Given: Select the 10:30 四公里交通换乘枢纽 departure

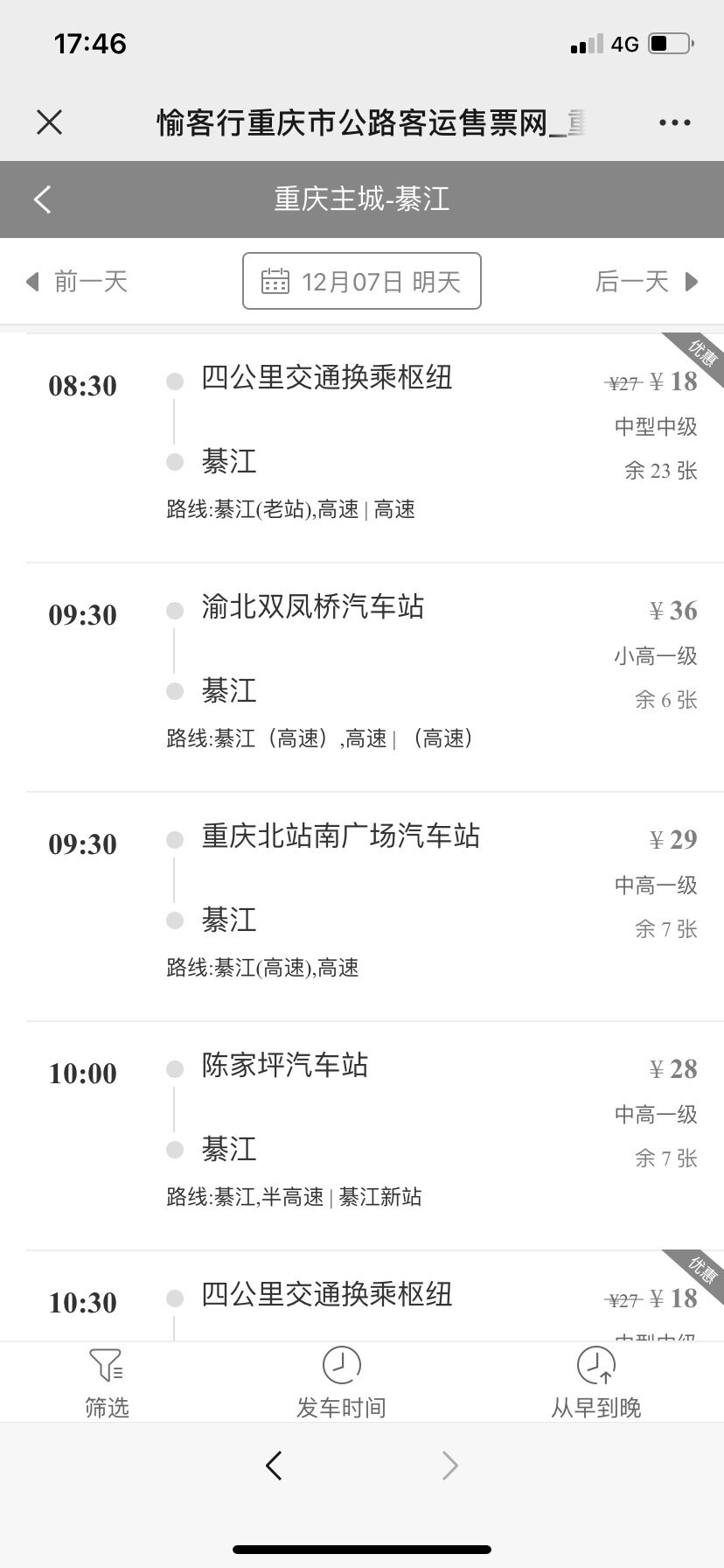Looking at the screenshot, I should point(375,1296).
